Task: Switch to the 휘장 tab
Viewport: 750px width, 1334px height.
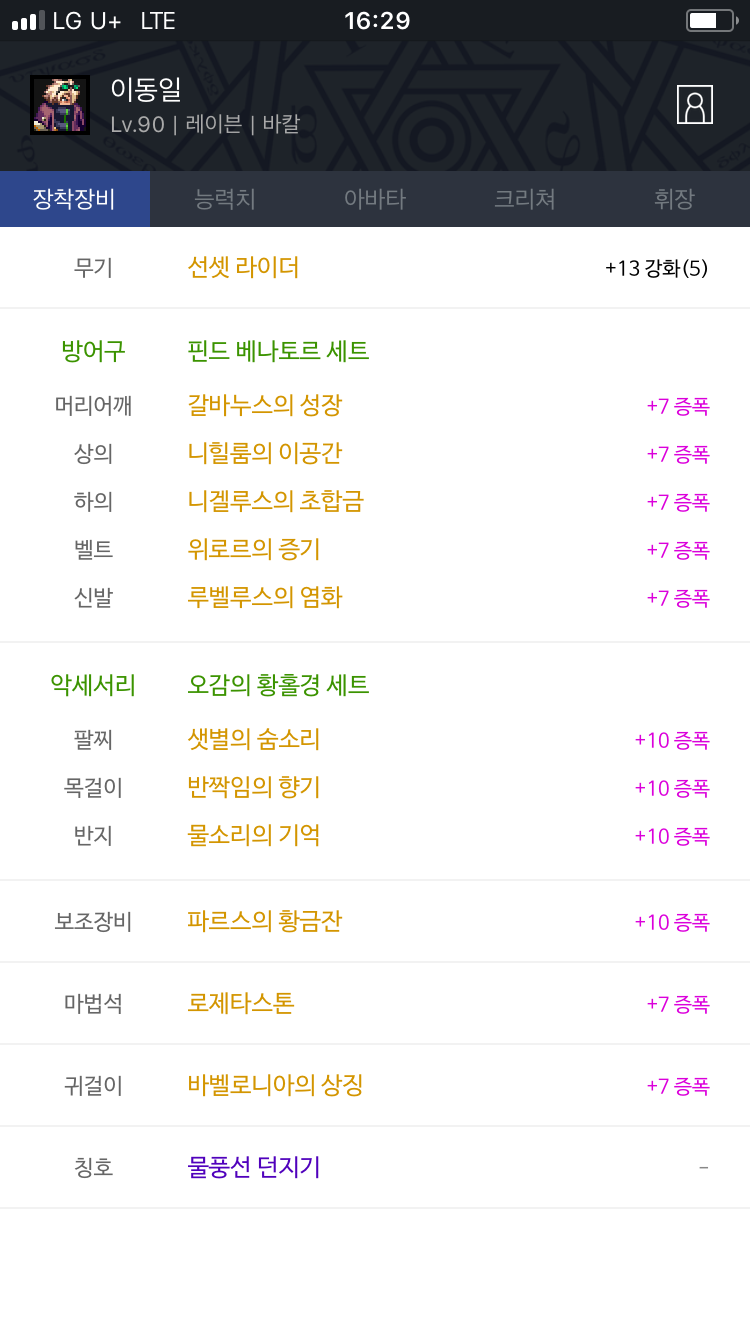Action: tap(674, 199)
